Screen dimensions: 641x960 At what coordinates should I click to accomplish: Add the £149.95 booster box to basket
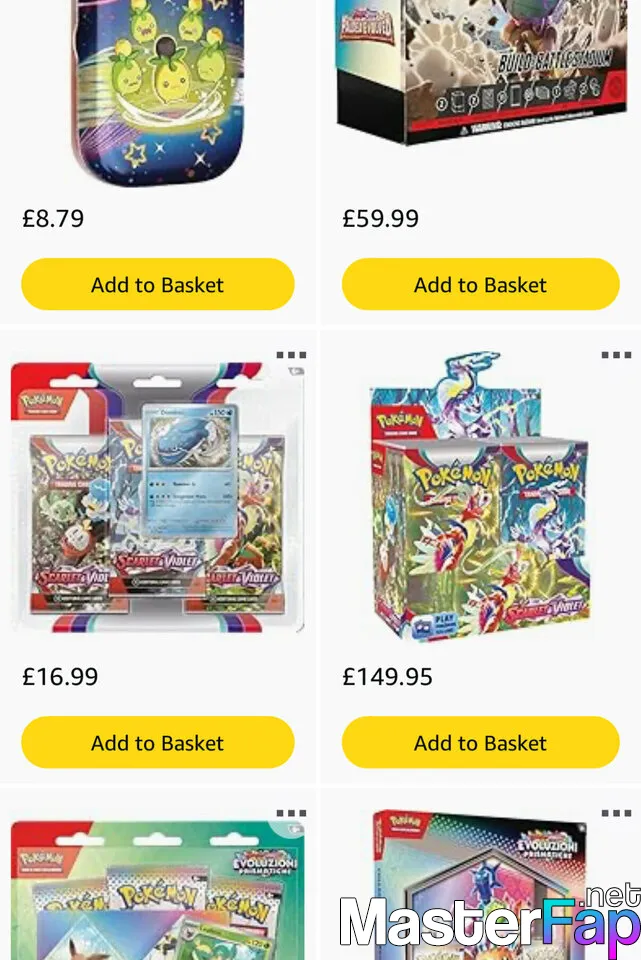(480, 743)
